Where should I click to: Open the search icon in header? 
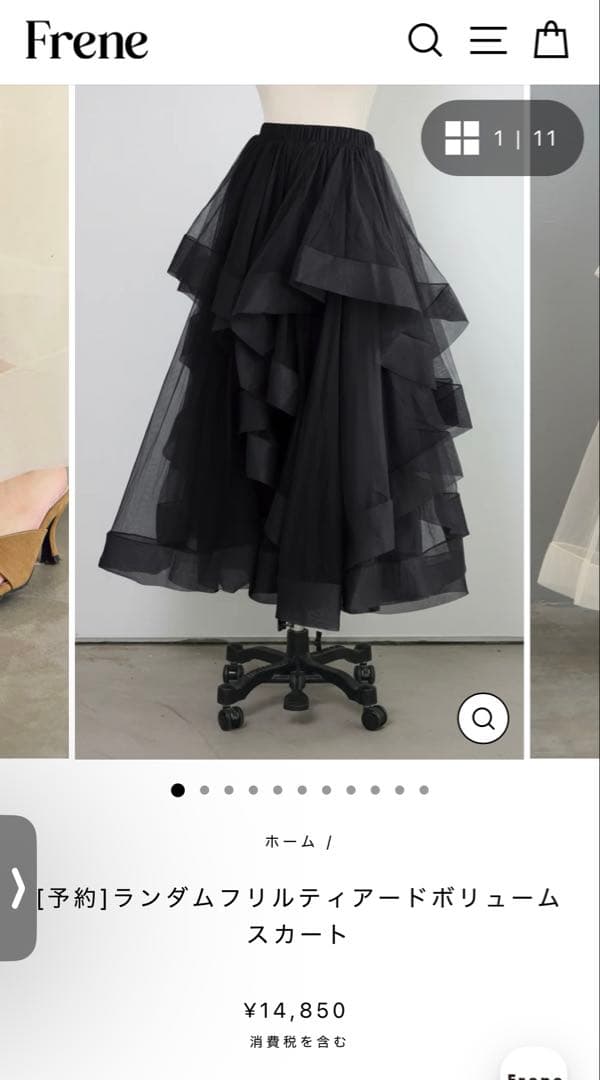pyautogui.click(x=425, y=41)
